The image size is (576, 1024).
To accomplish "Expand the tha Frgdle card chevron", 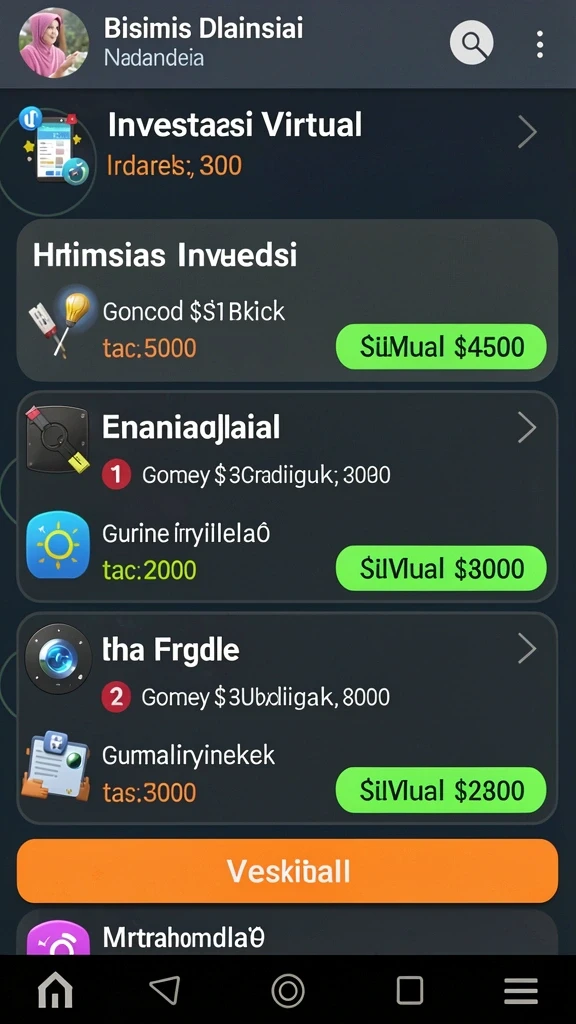I will tap(527, 650).
